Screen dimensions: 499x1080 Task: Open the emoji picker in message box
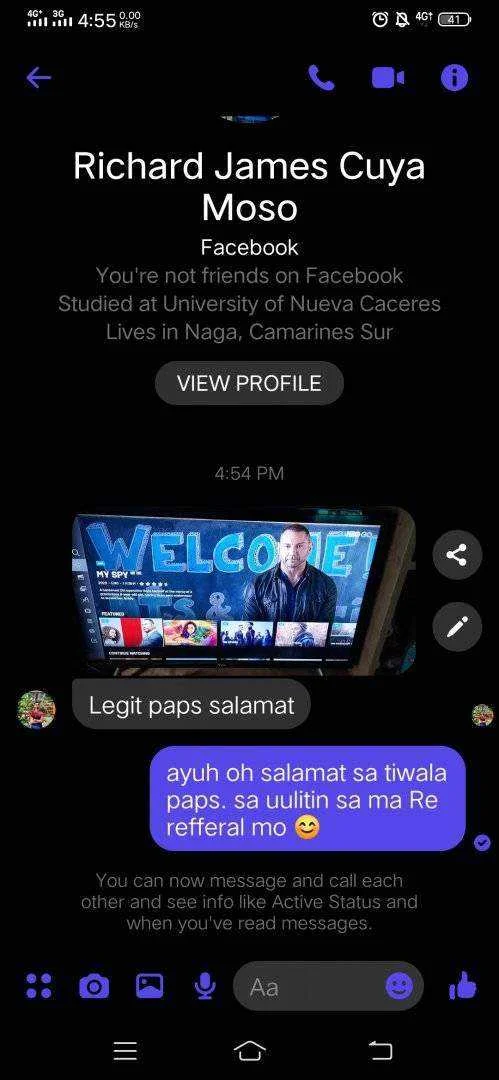click(399, 986)
